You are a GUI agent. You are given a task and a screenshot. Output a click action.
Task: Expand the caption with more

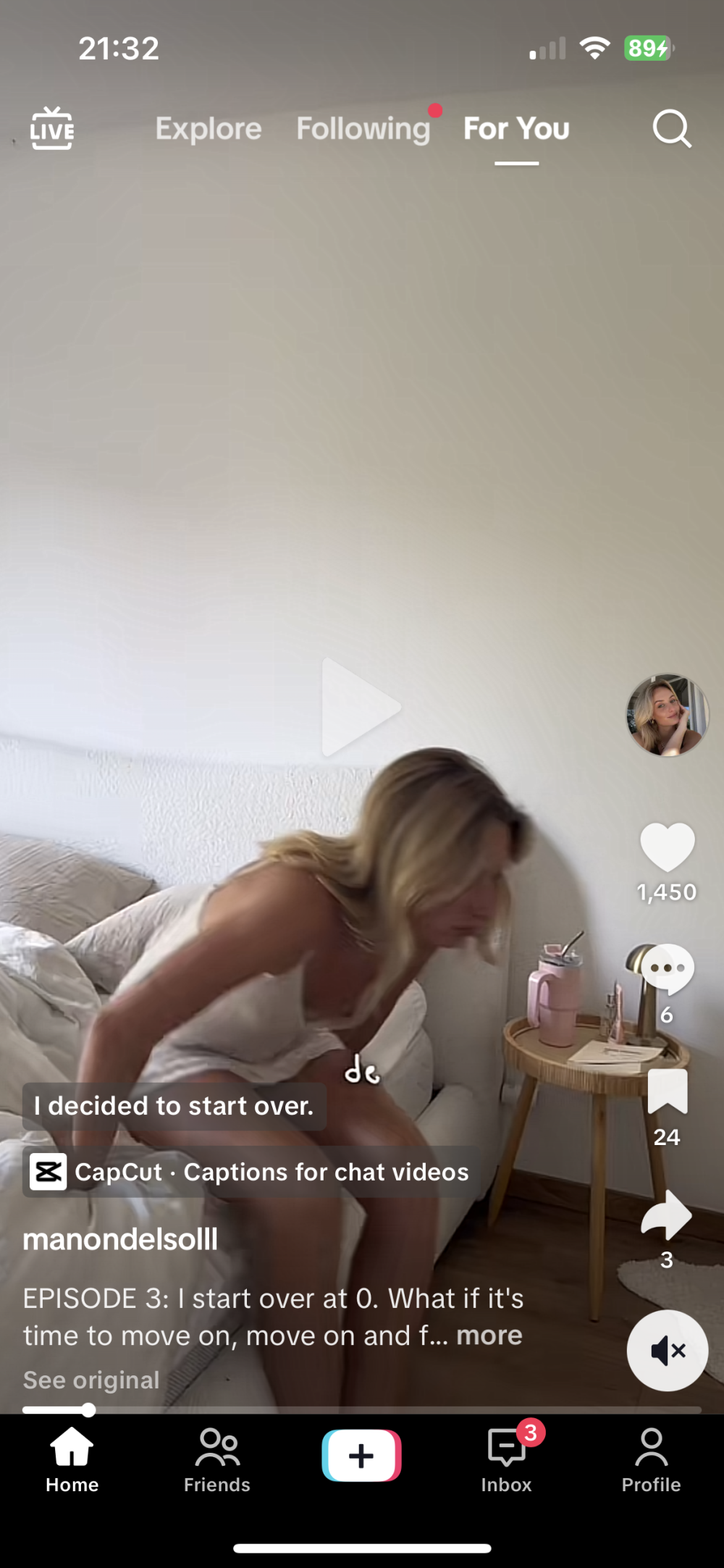pos(489,1336)
